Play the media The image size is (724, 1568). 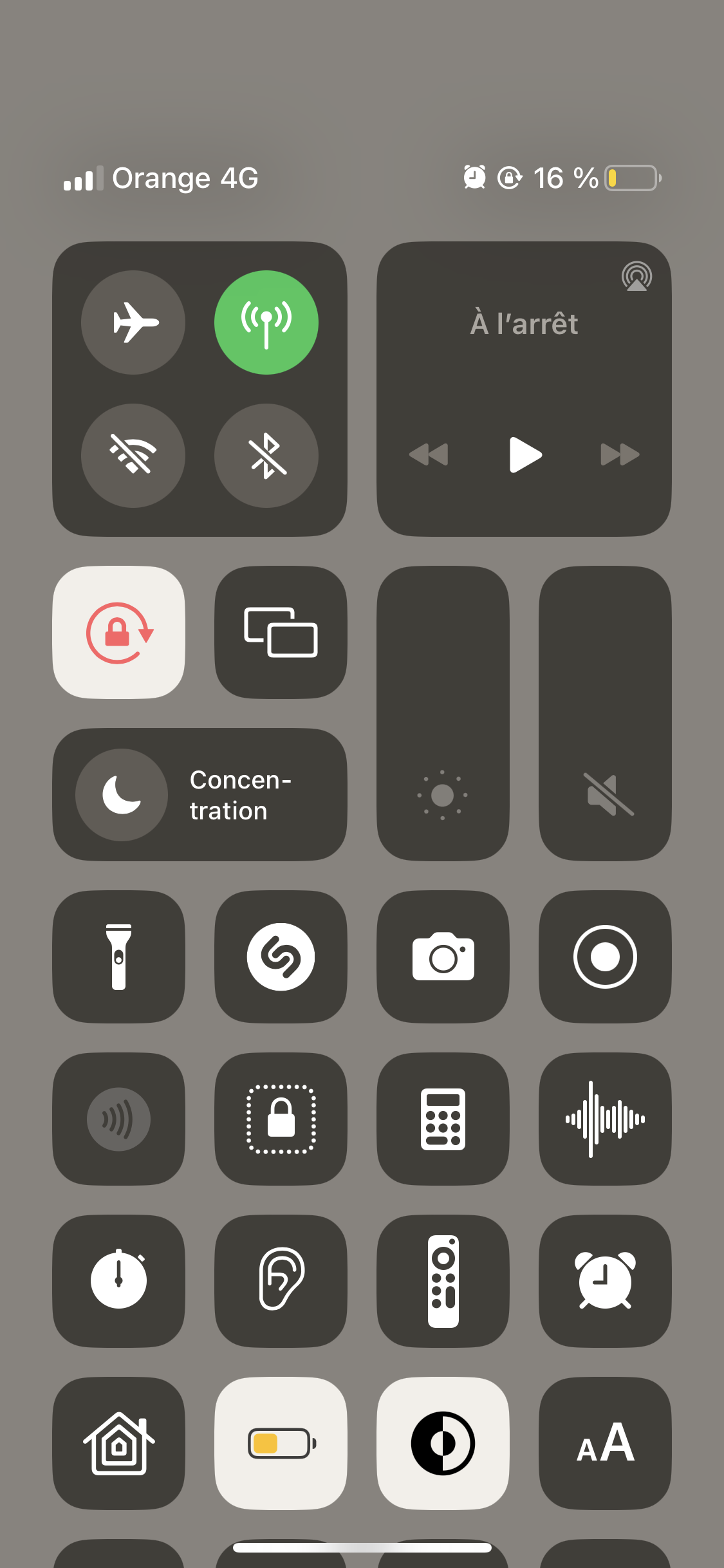pos(525,454)
